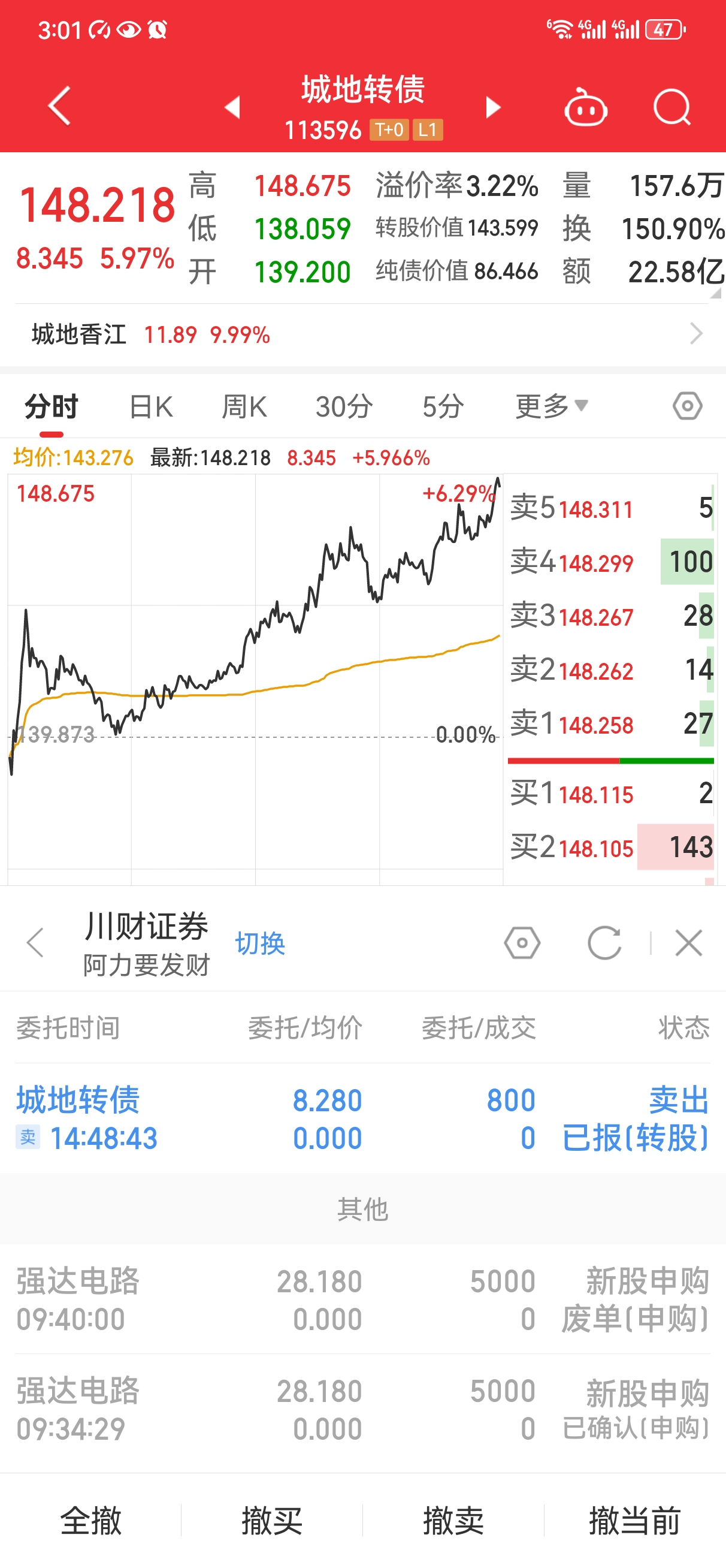Open 城地香江 related stock row
This screenshot has width=726, height=1568.
point(362,334)
